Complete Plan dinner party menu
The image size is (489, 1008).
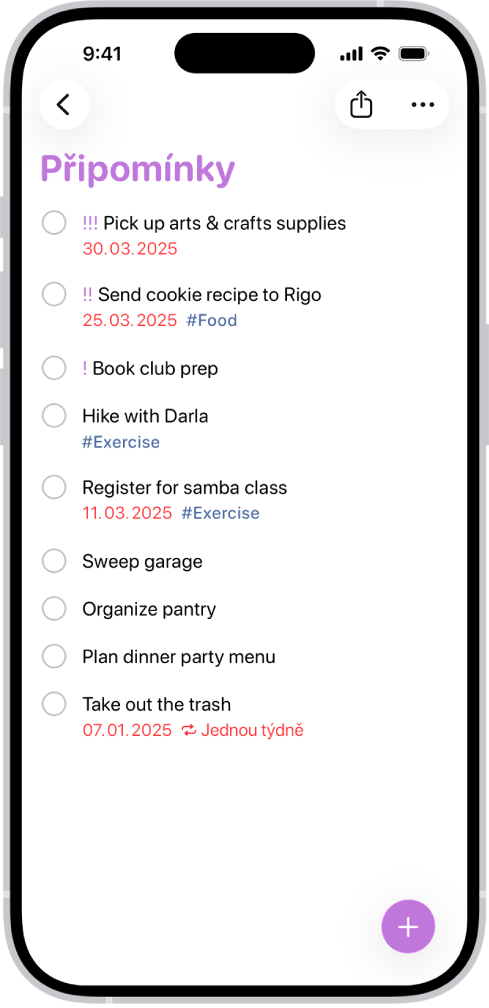[x=54, y=656]
